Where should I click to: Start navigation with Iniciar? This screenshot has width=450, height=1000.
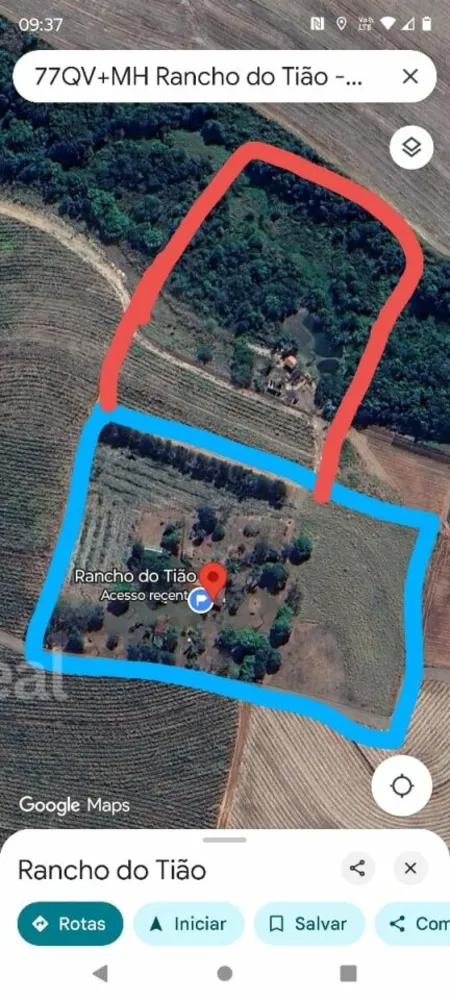point(189,923)
